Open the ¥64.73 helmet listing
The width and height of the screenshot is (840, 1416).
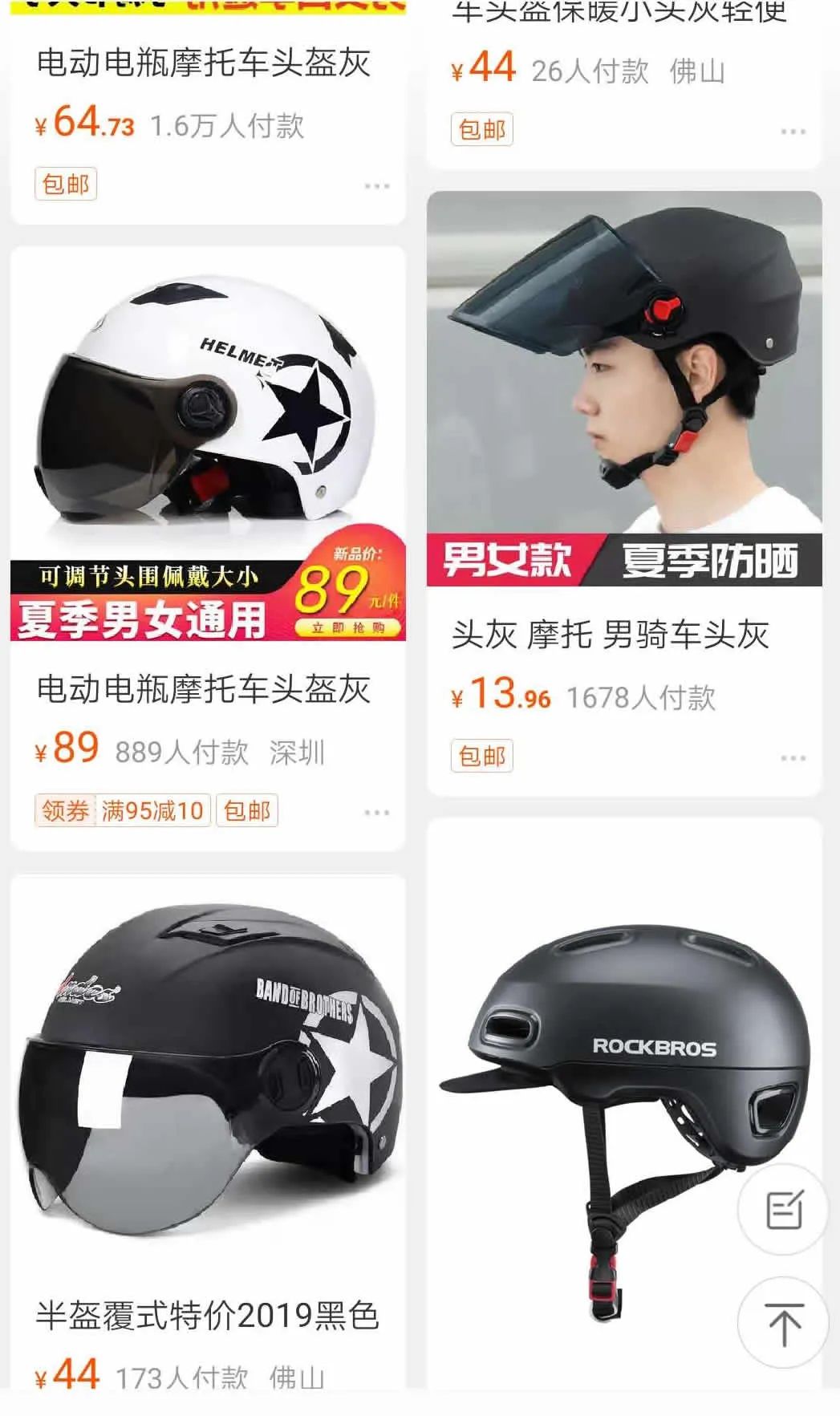coord(204,64)
